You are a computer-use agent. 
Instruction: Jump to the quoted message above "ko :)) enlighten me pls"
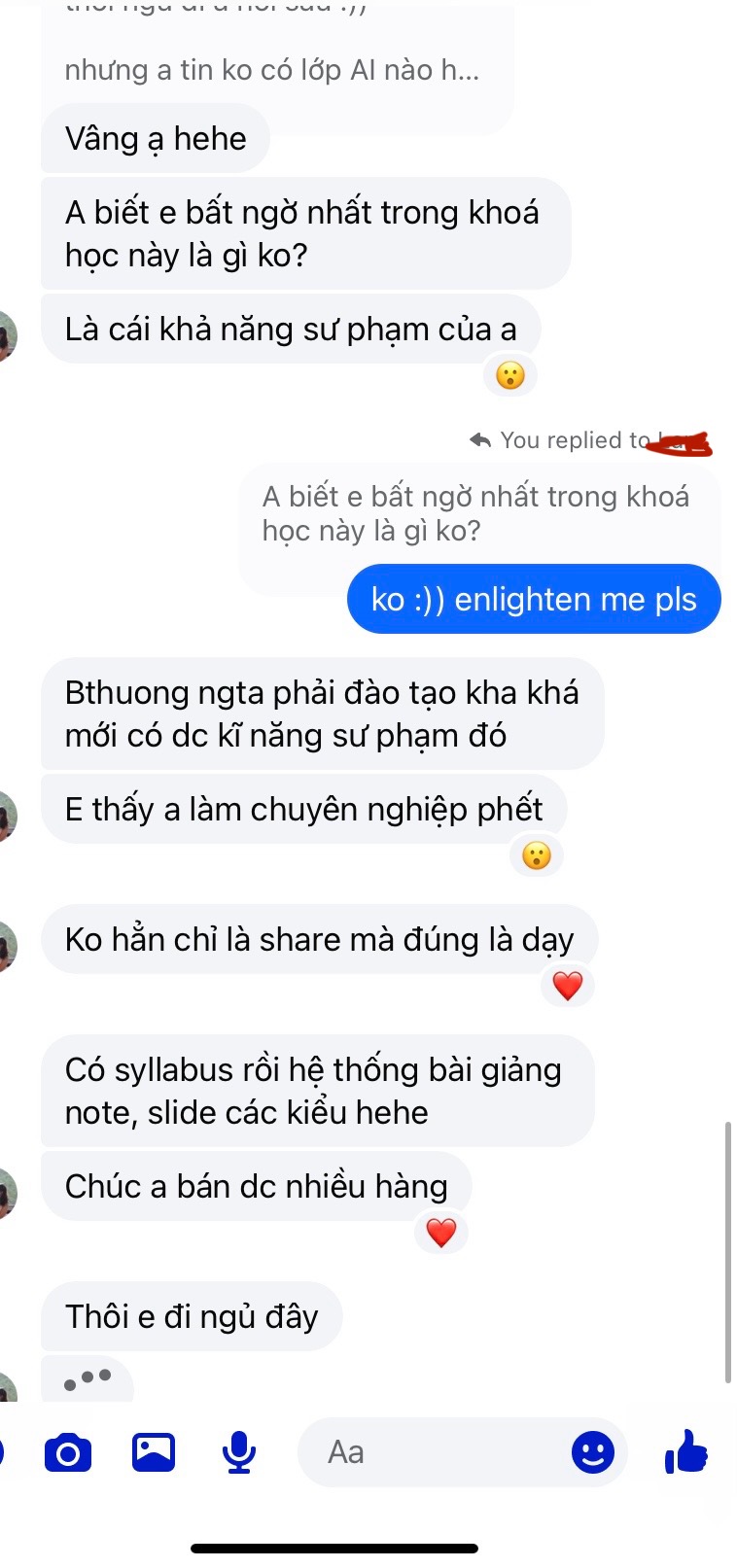click(476, 513)
